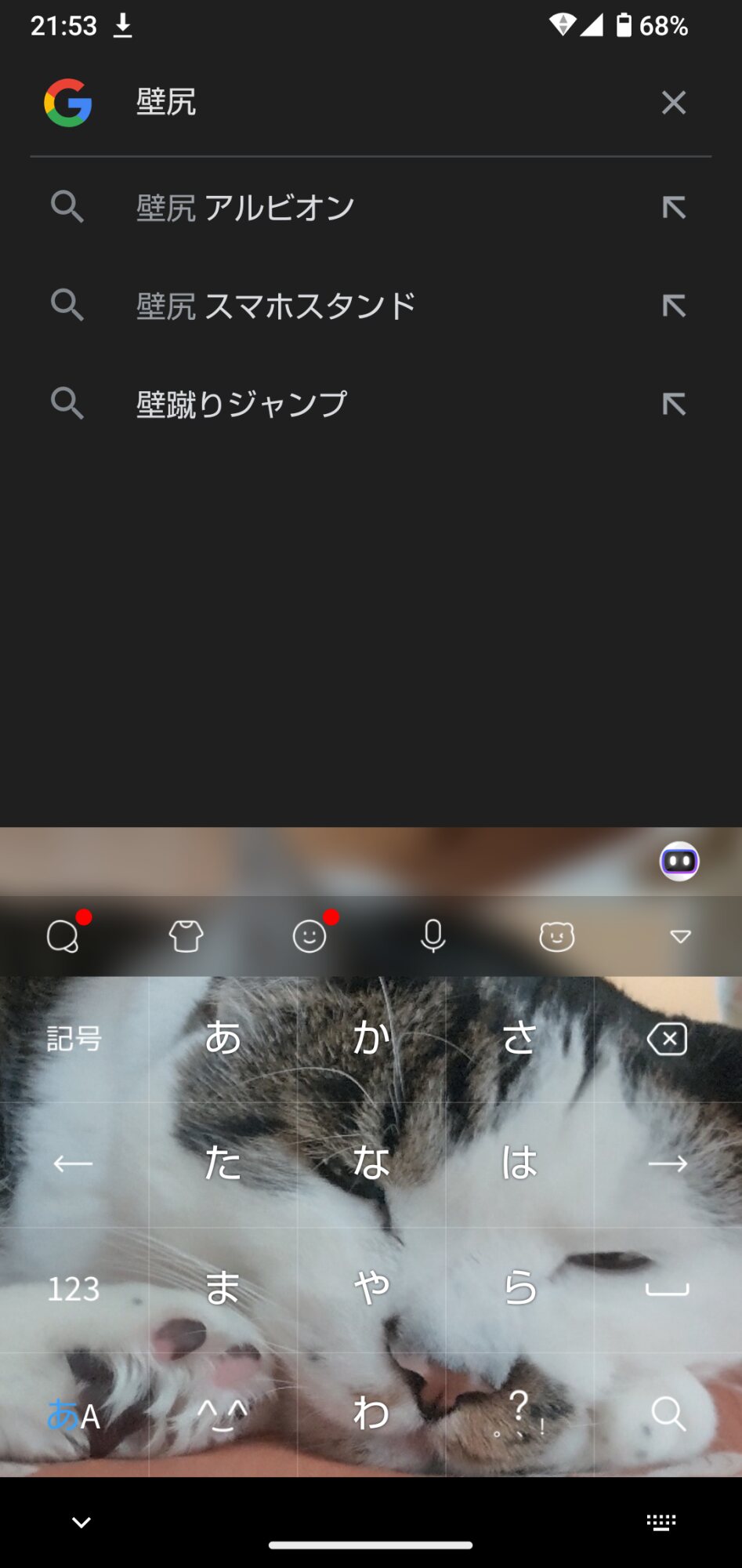The image size is (742, 1568).
Task: Insert 壁尻 アルビオン into search box via arrow
Action: (673, 208)
